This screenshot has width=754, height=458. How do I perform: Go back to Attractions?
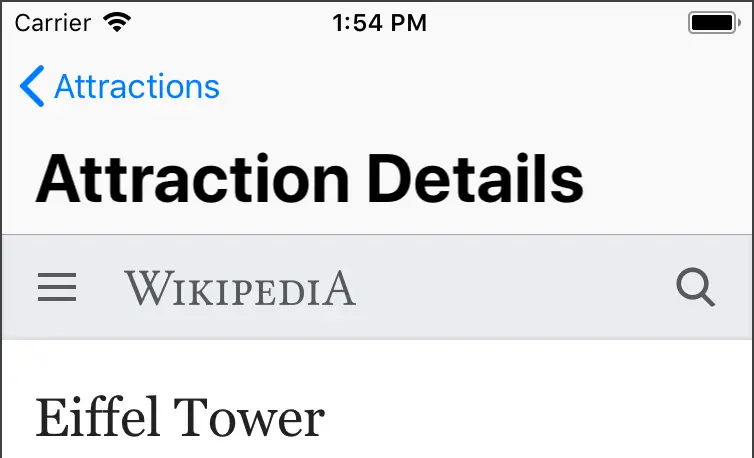[x=120, y=87]
